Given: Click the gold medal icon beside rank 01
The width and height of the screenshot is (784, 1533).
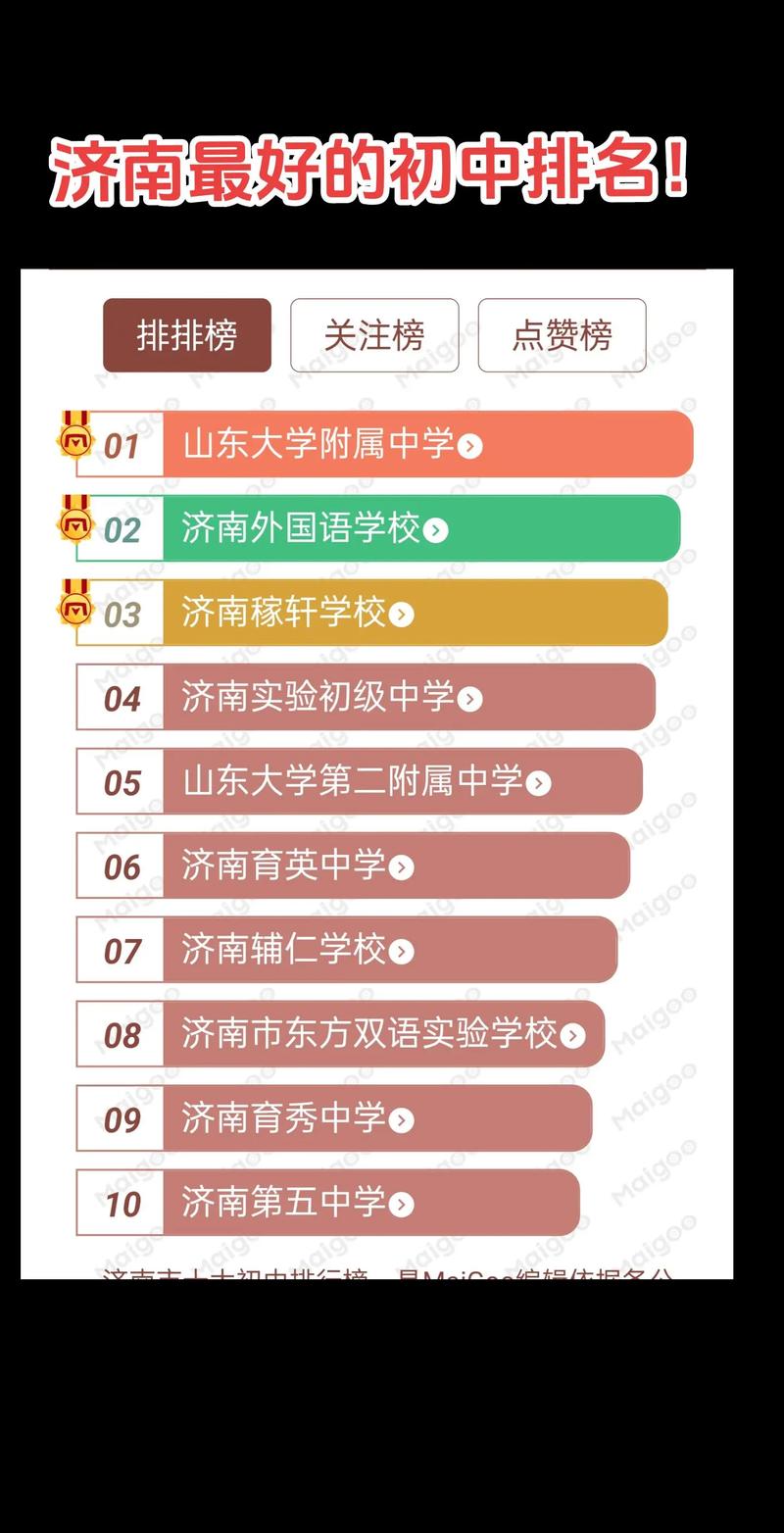Looking at the screenshot, I should [76, 439].
